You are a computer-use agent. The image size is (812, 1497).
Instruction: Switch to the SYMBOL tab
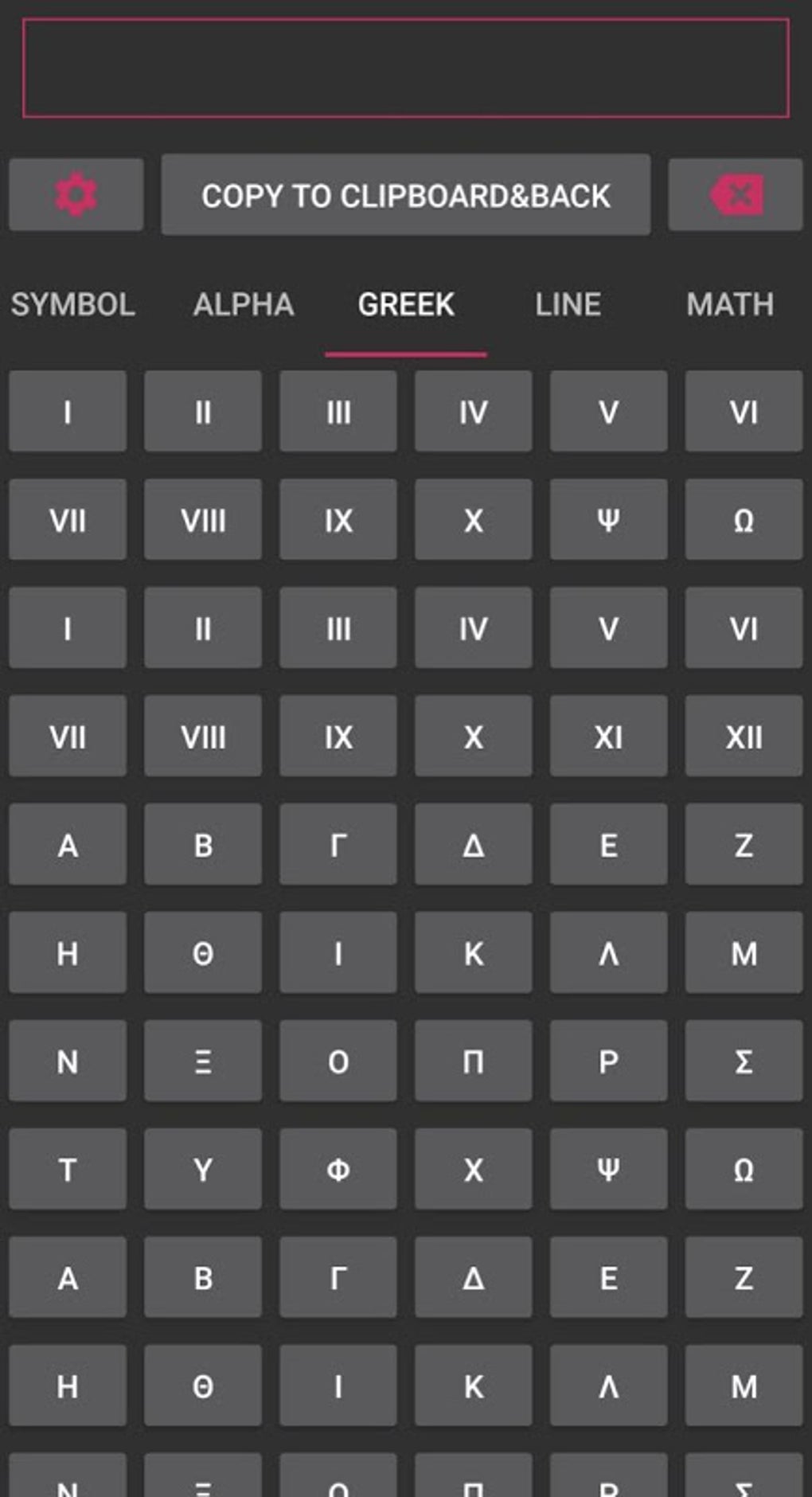click(74, 304)
